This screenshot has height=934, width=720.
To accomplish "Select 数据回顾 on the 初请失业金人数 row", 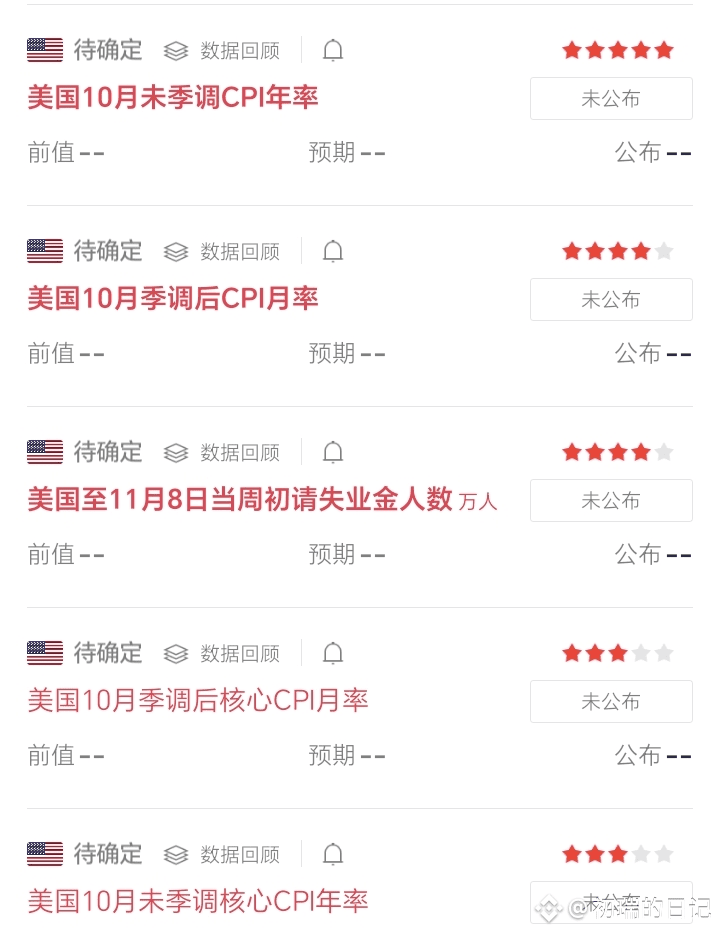I will [222, 452].
